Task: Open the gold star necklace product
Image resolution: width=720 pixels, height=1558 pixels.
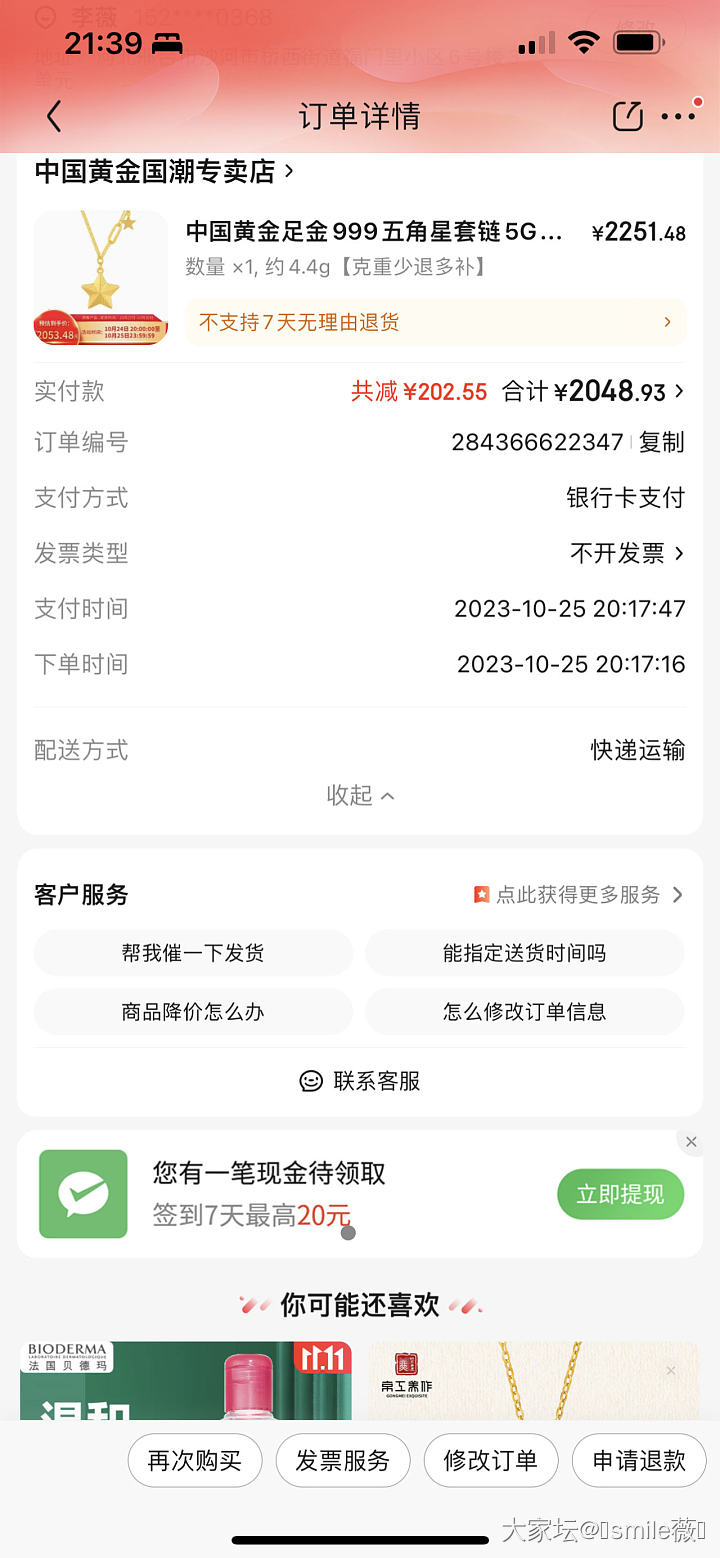Action: [374, 232]
